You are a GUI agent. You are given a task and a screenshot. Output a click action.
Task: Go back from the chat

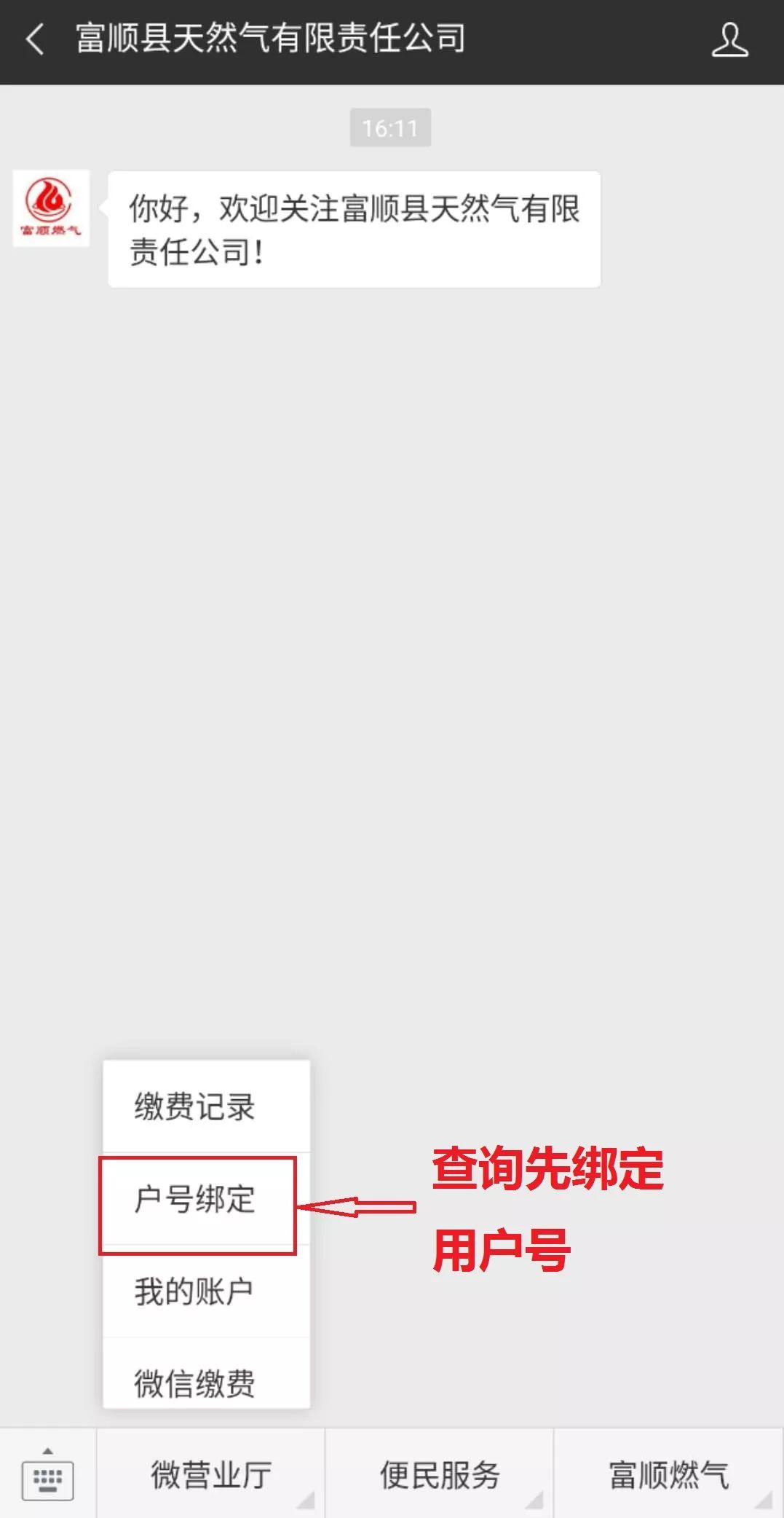click(x=35, y=39)
